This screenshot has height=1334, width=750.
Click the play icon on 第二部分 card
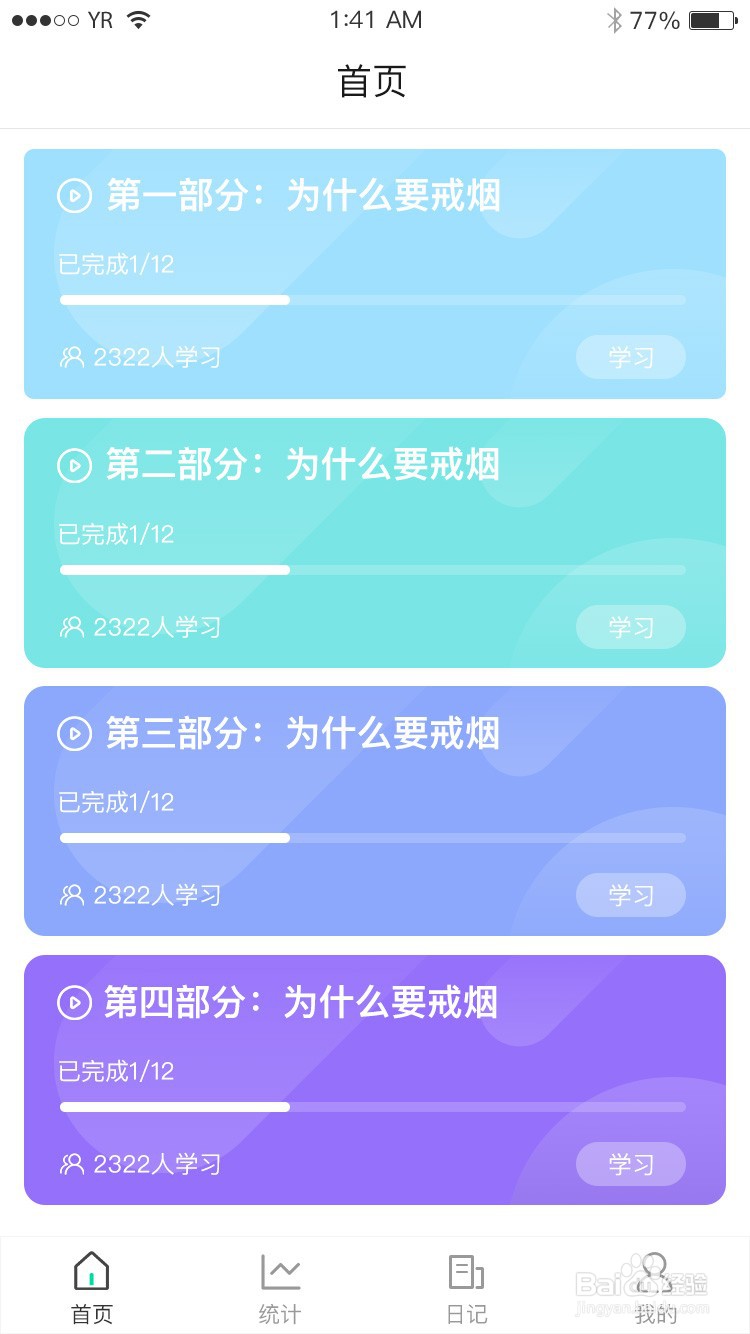click(x=74, y=465)
